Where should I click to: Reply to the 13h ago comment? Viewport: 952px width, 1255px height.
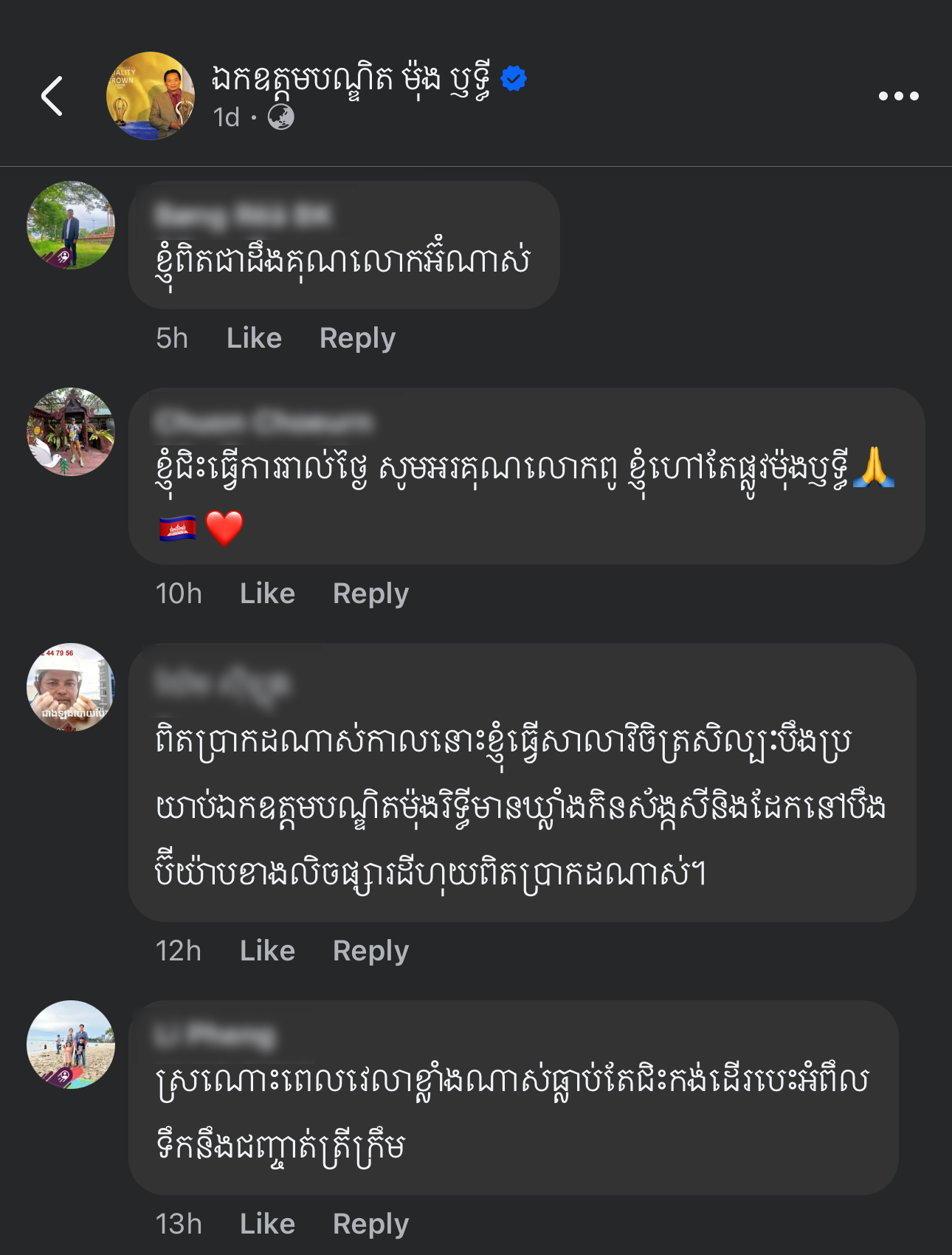point(370,1224)
